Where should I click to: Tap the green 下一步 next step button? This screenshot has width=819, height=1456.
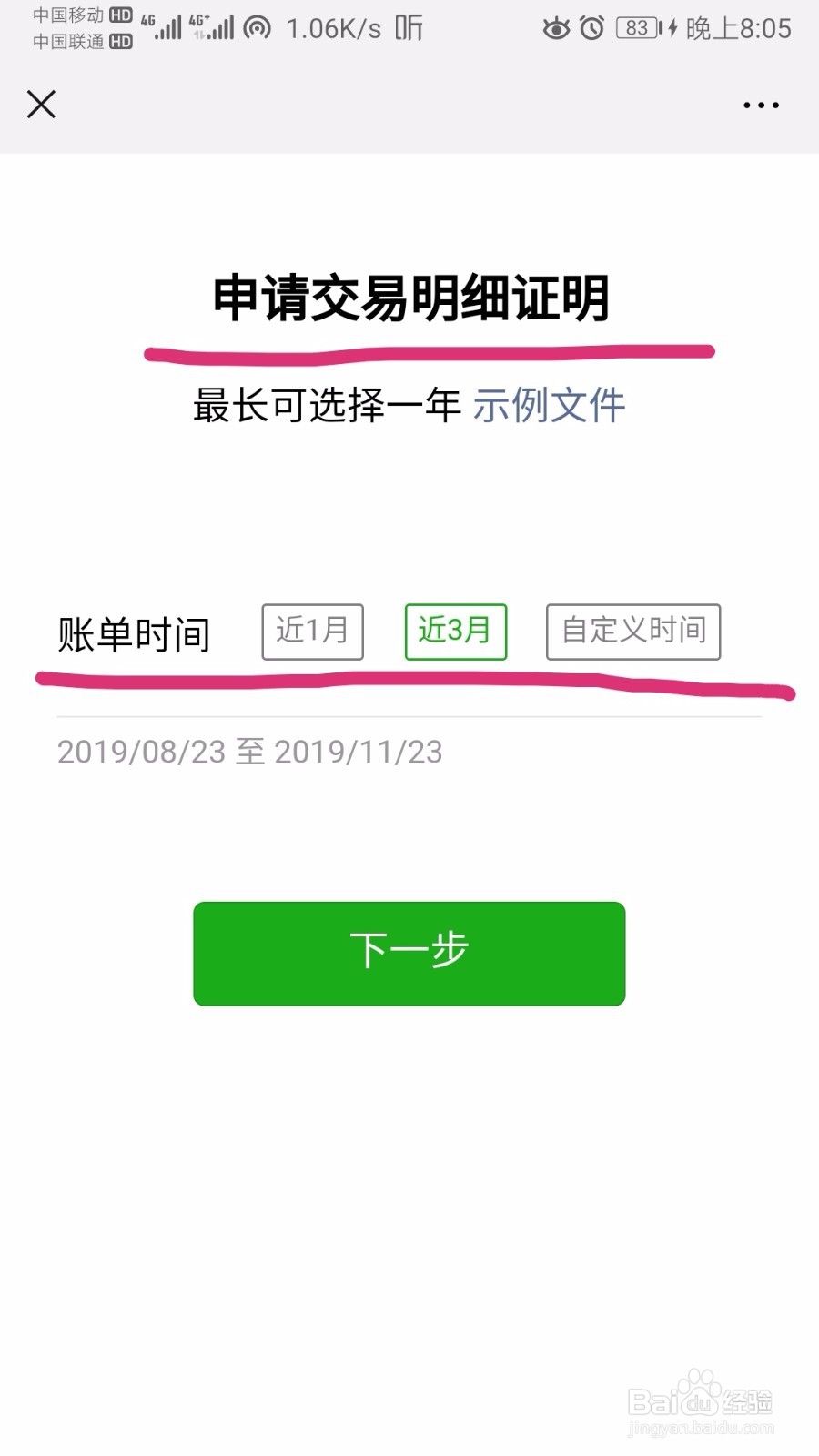coord(409,951)
